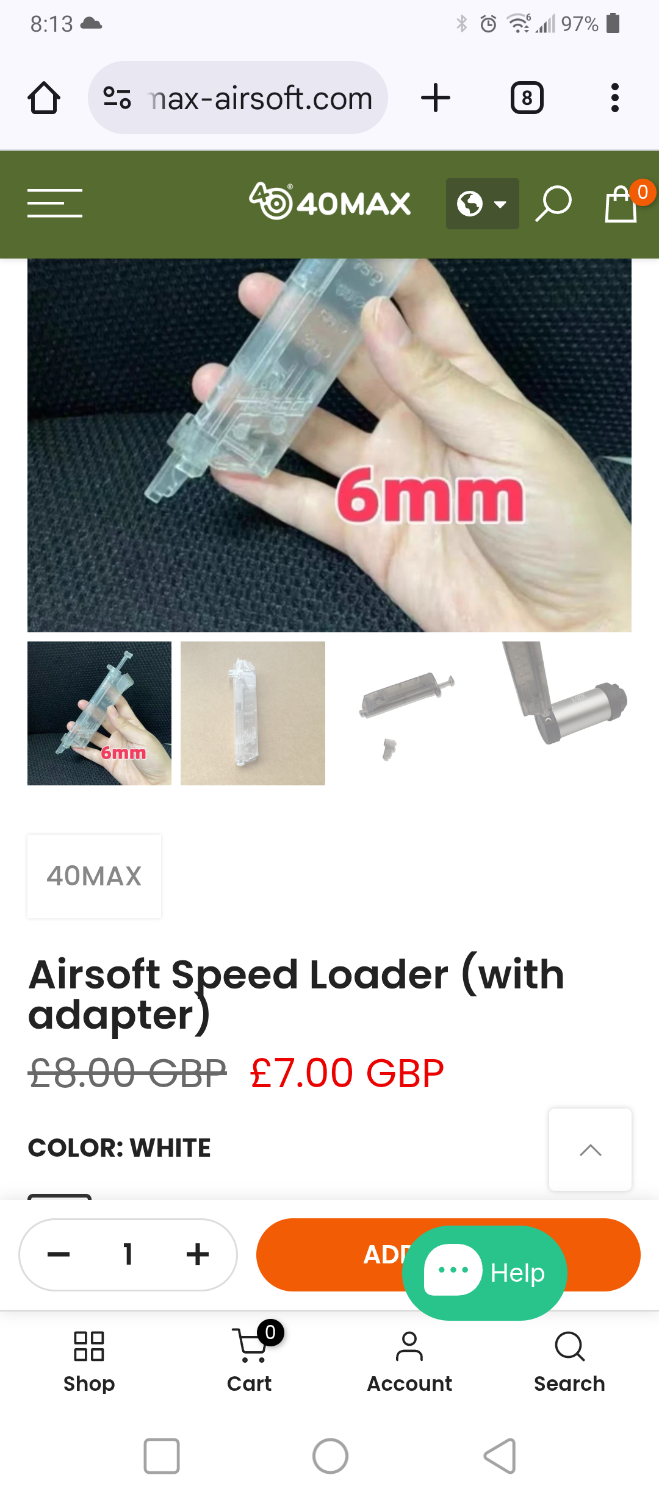659x1500 pixels.
Task: Open the globe region dropdown
Action: (x=482, y=204)
